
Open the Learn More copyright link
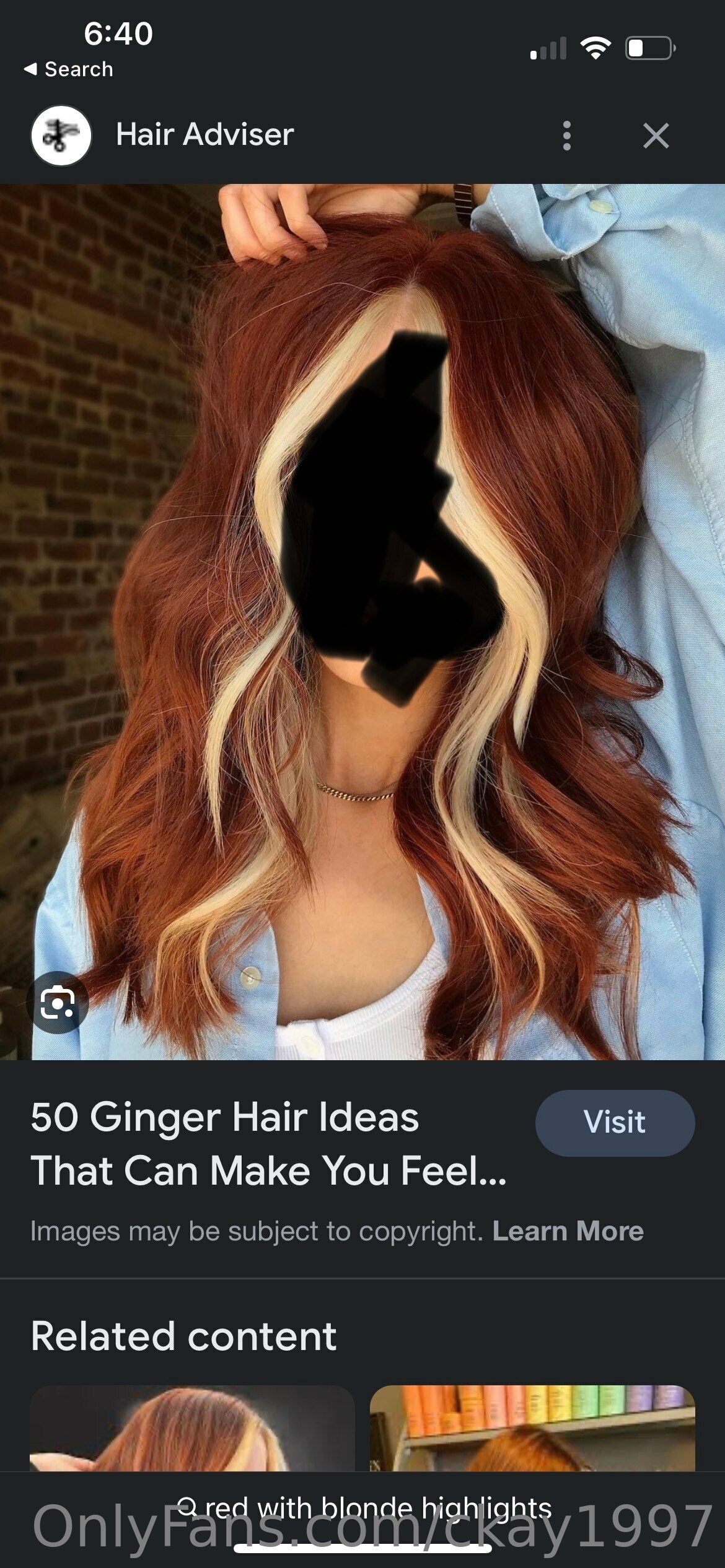coord(568,1231)
